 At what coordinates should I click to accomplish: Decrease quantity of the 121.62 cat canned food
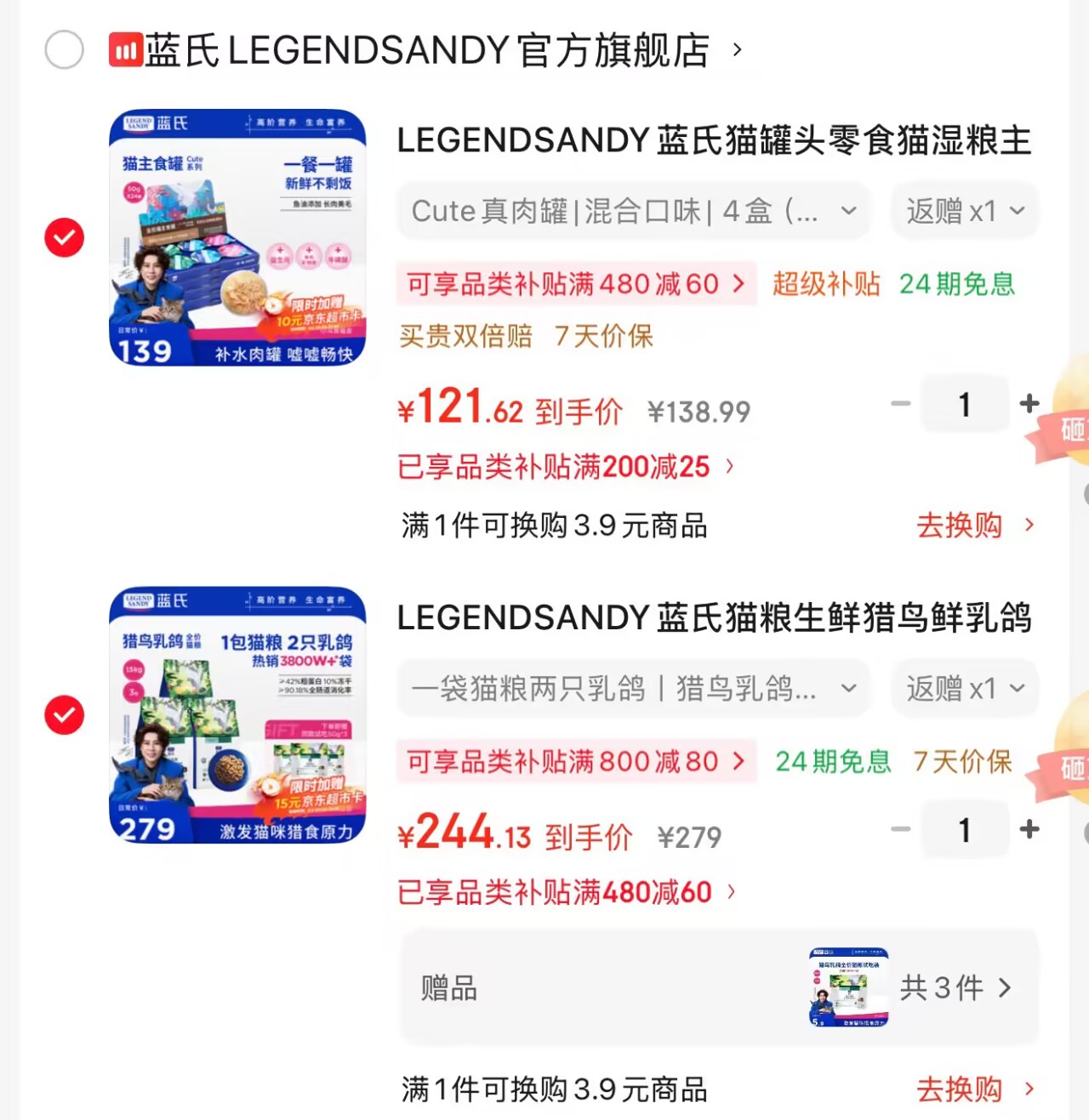[901, 403]
